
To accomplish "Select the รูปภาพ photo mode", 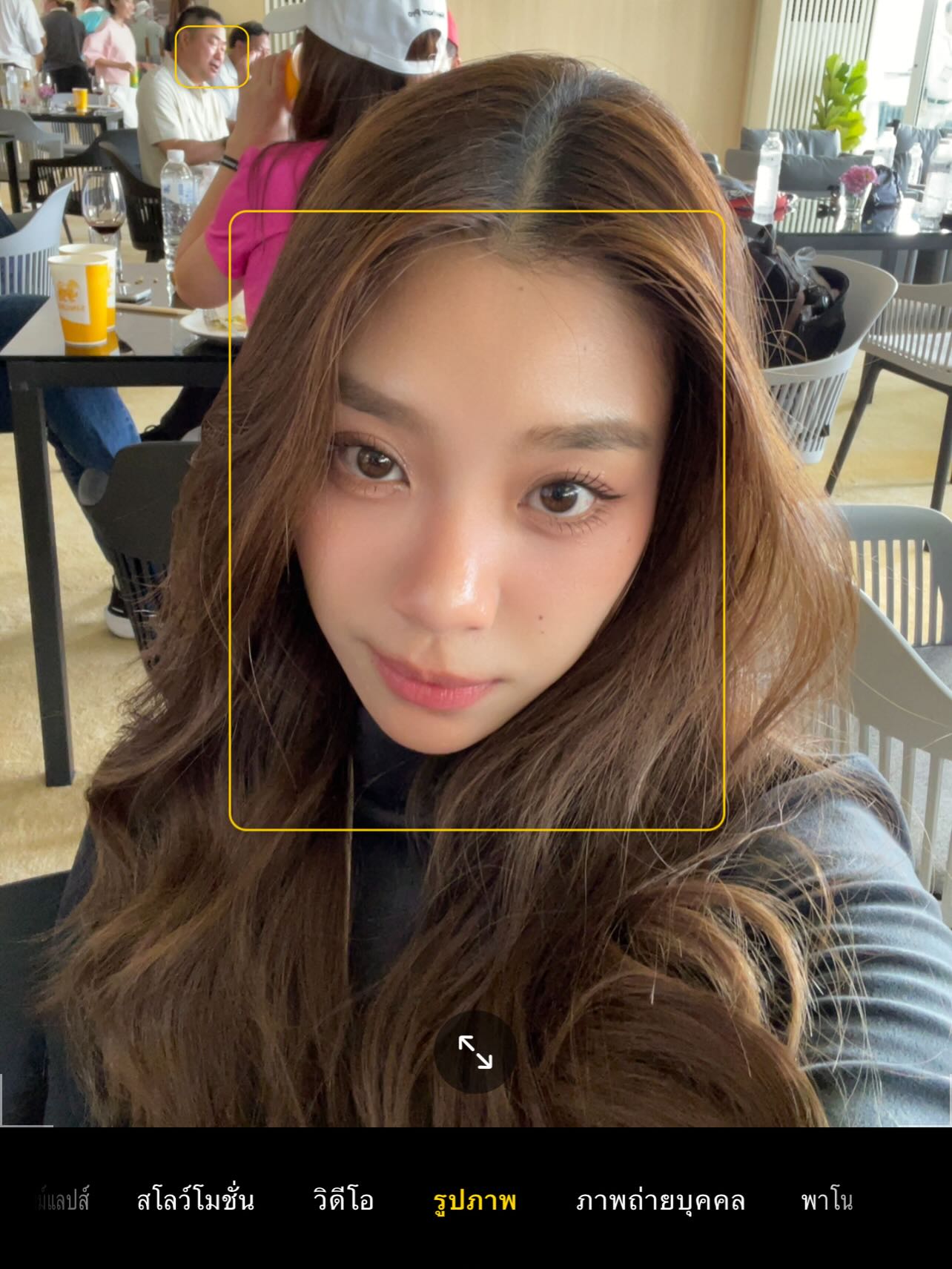I will [x=475, y=1199].
